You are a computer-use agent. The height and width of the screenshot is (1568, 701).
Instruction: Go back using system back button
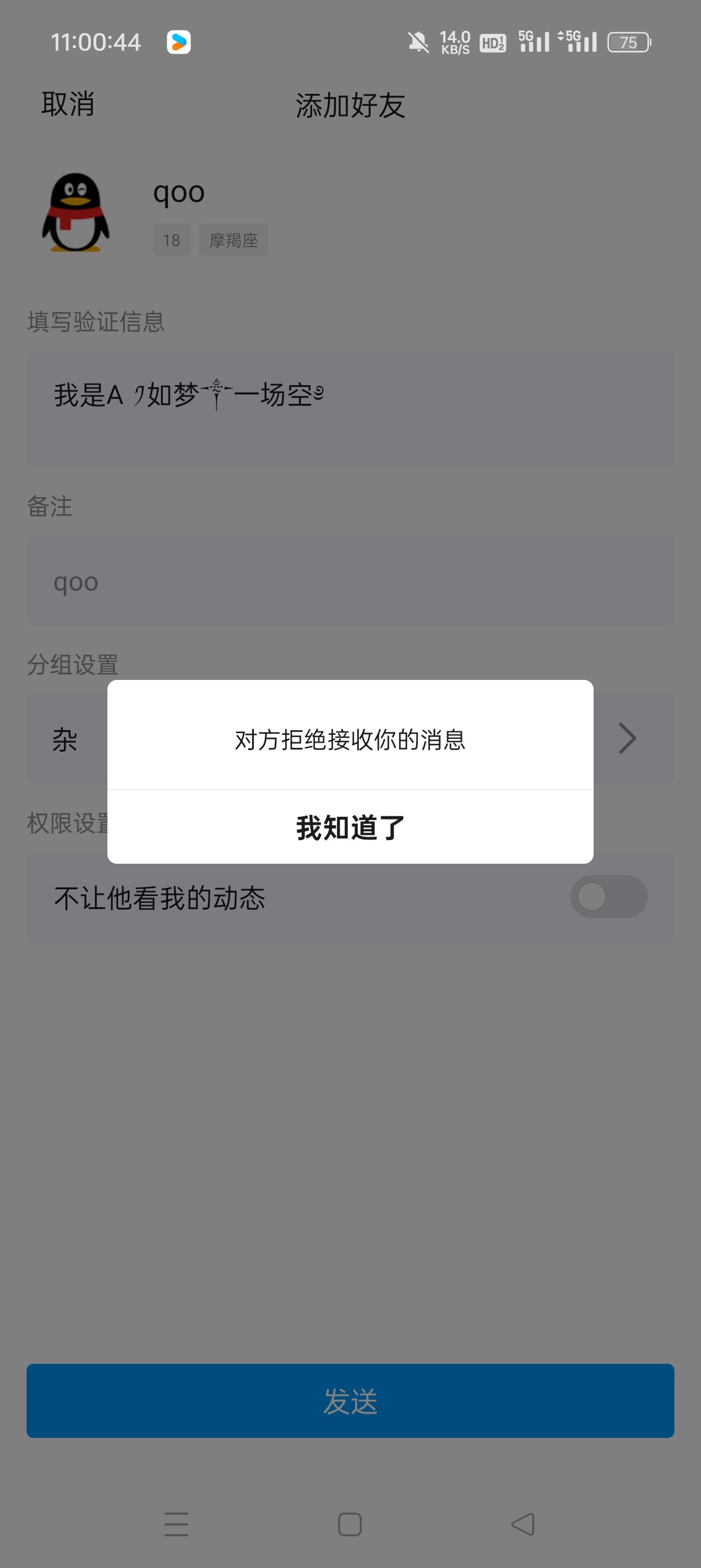pos(523,1523)
